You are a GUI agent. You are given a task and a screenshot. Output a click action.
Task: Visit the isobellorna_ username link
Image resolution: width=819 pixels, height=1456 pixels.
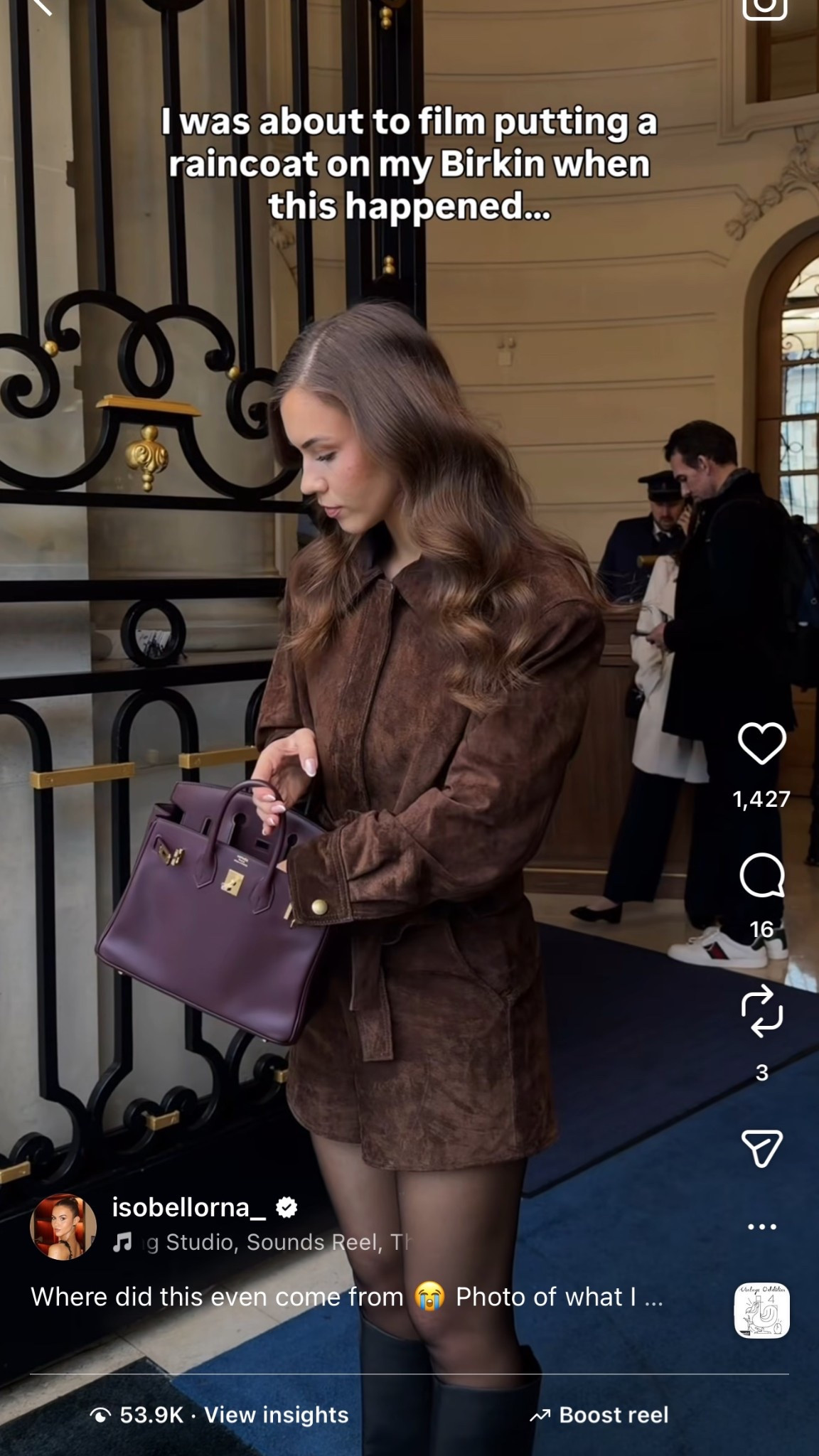tap(188, 1207)
